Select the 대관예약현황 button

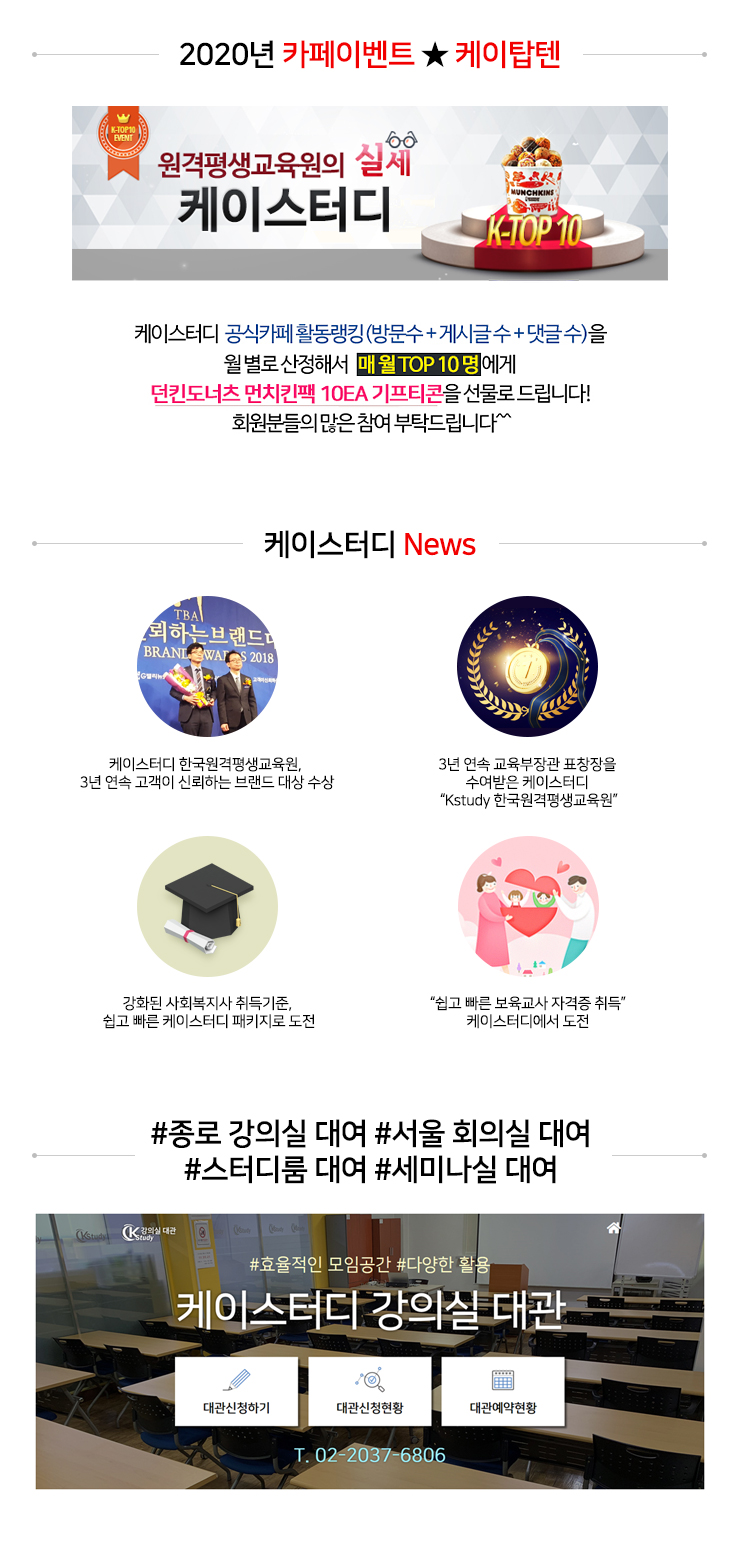[x=503, y=1391]
